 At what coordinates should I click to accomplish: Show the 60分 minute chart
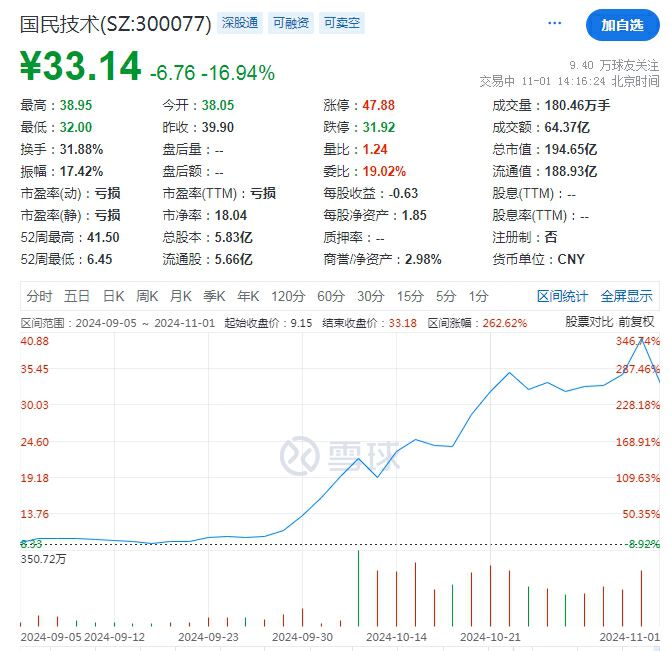coord(331,296)
